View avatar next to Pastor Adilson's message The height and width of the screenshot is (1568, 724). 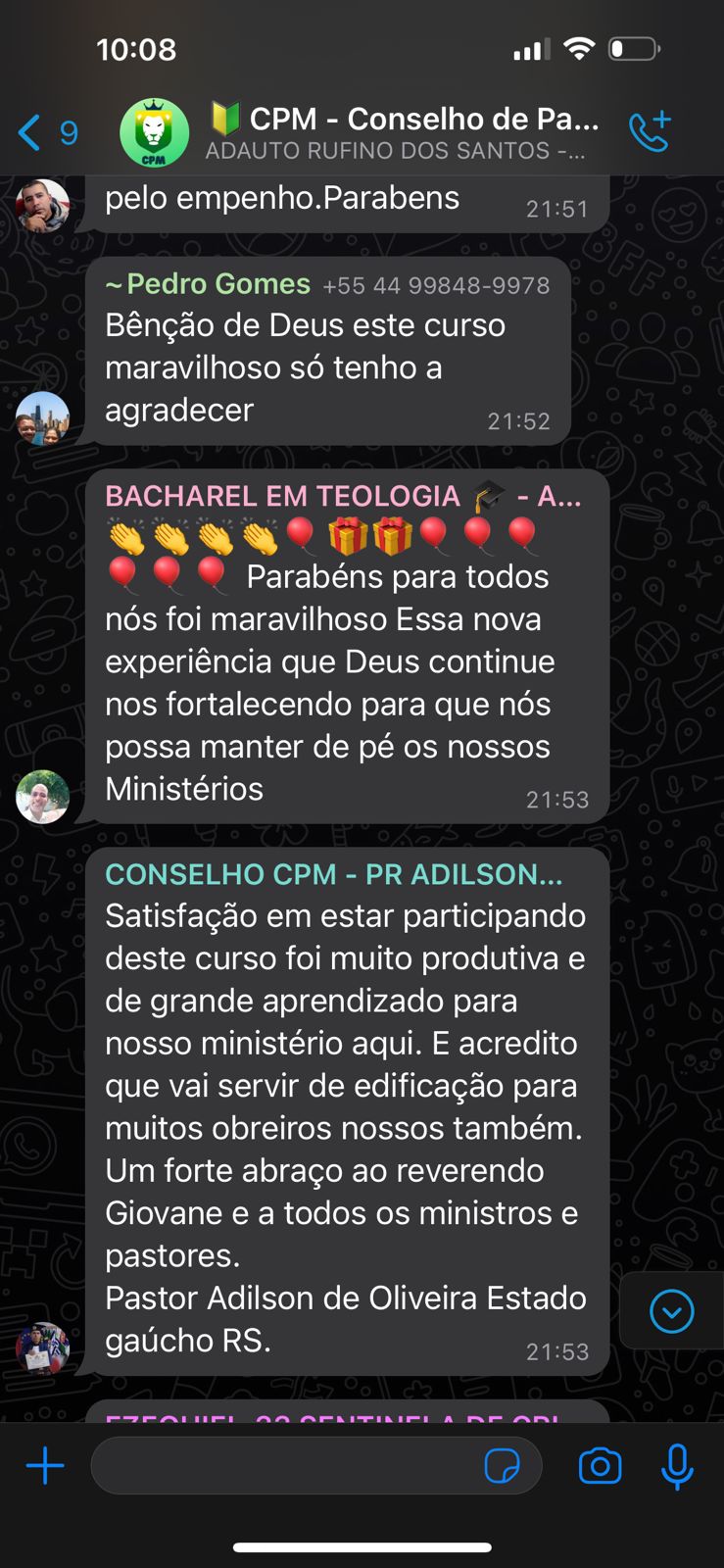click(43, 1348)
